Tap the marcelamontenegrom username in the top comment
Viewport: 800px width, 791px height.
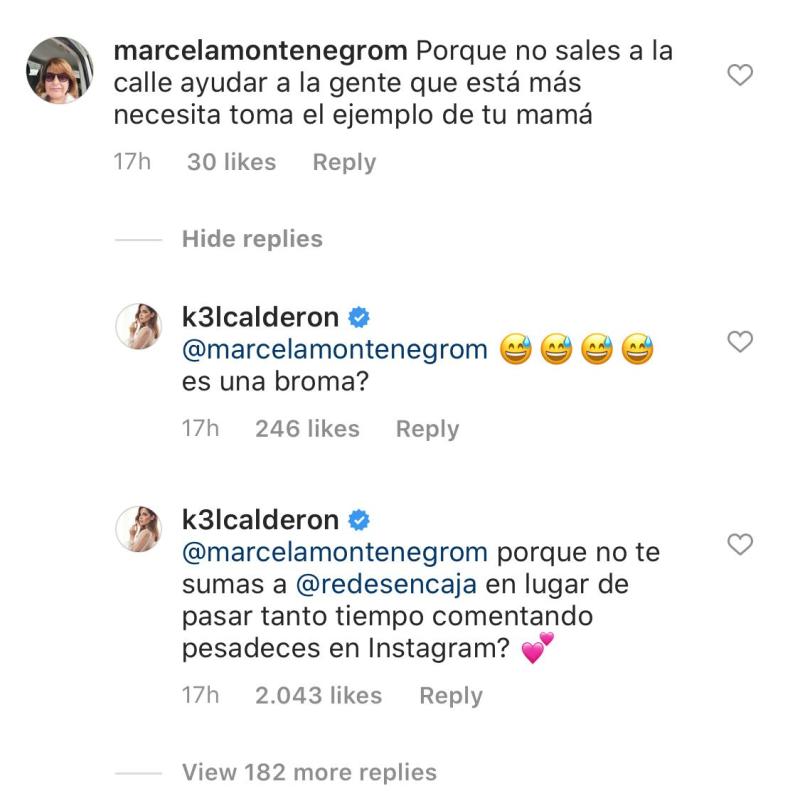(260, 50)
